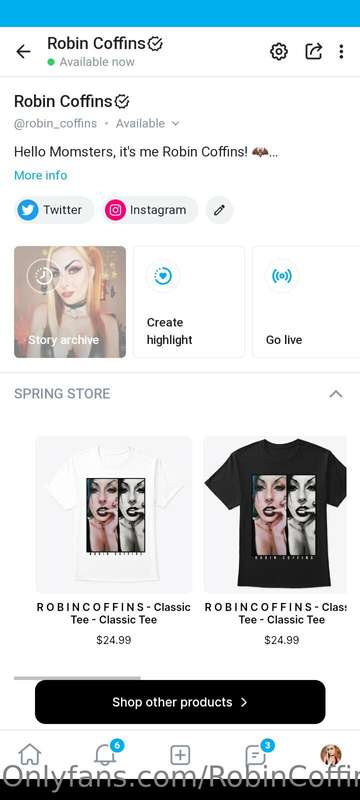Tap Shop other products button
Screen dimensions: 360x800
(180, 702)
